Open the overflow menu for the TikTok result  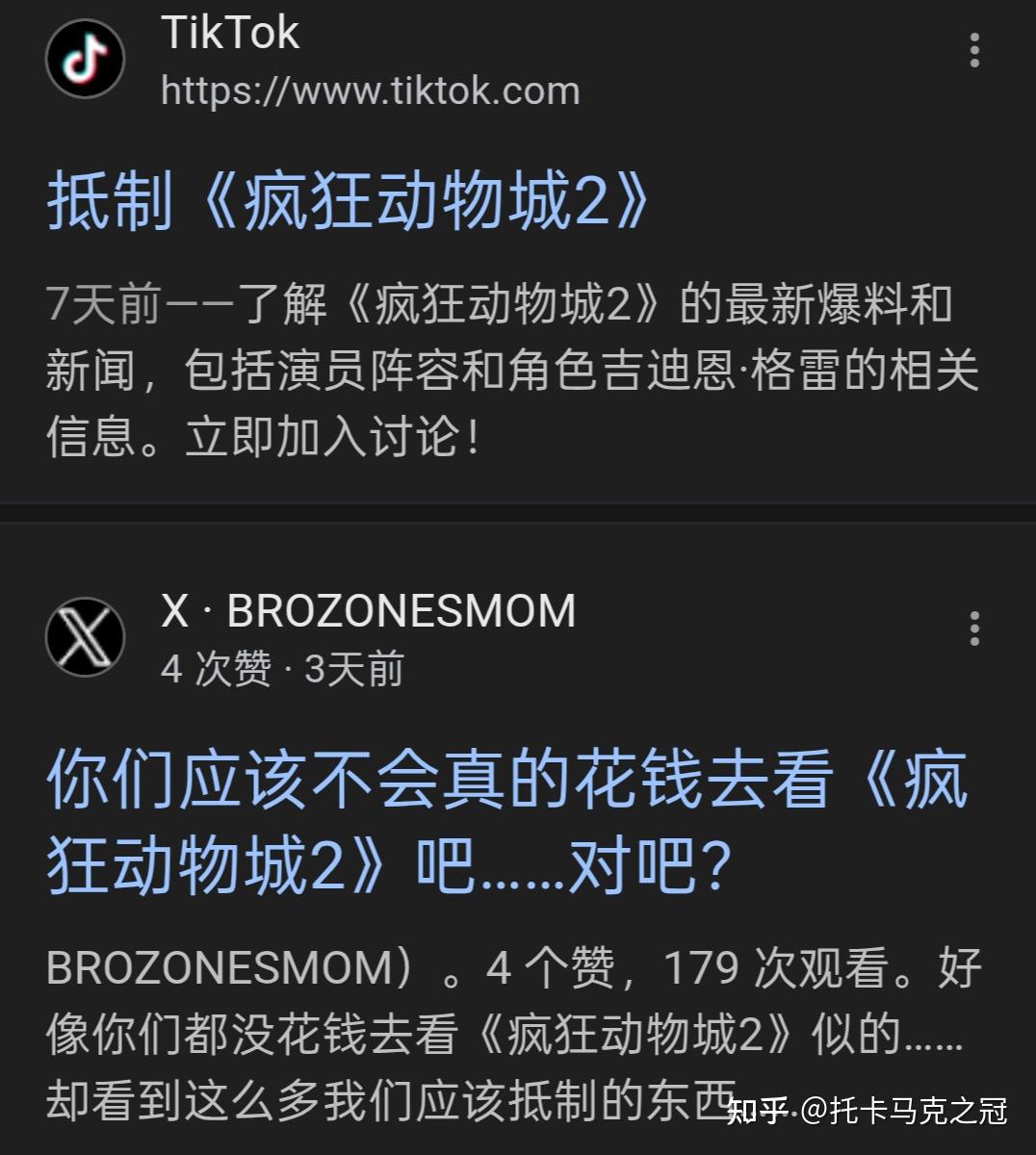pos(974,50)
